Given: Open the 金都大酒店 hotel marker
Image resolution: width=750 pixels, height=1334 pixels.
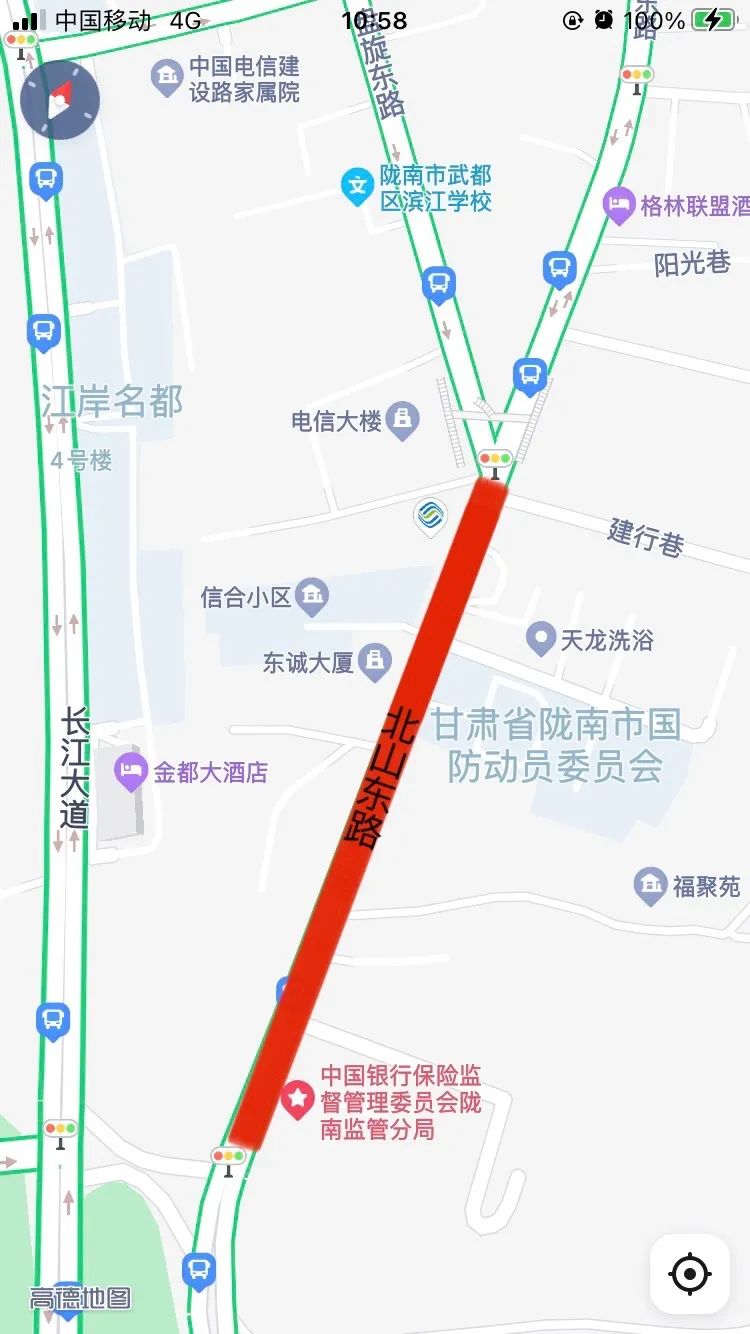Looking at the screenshot, I should [131, 771].
